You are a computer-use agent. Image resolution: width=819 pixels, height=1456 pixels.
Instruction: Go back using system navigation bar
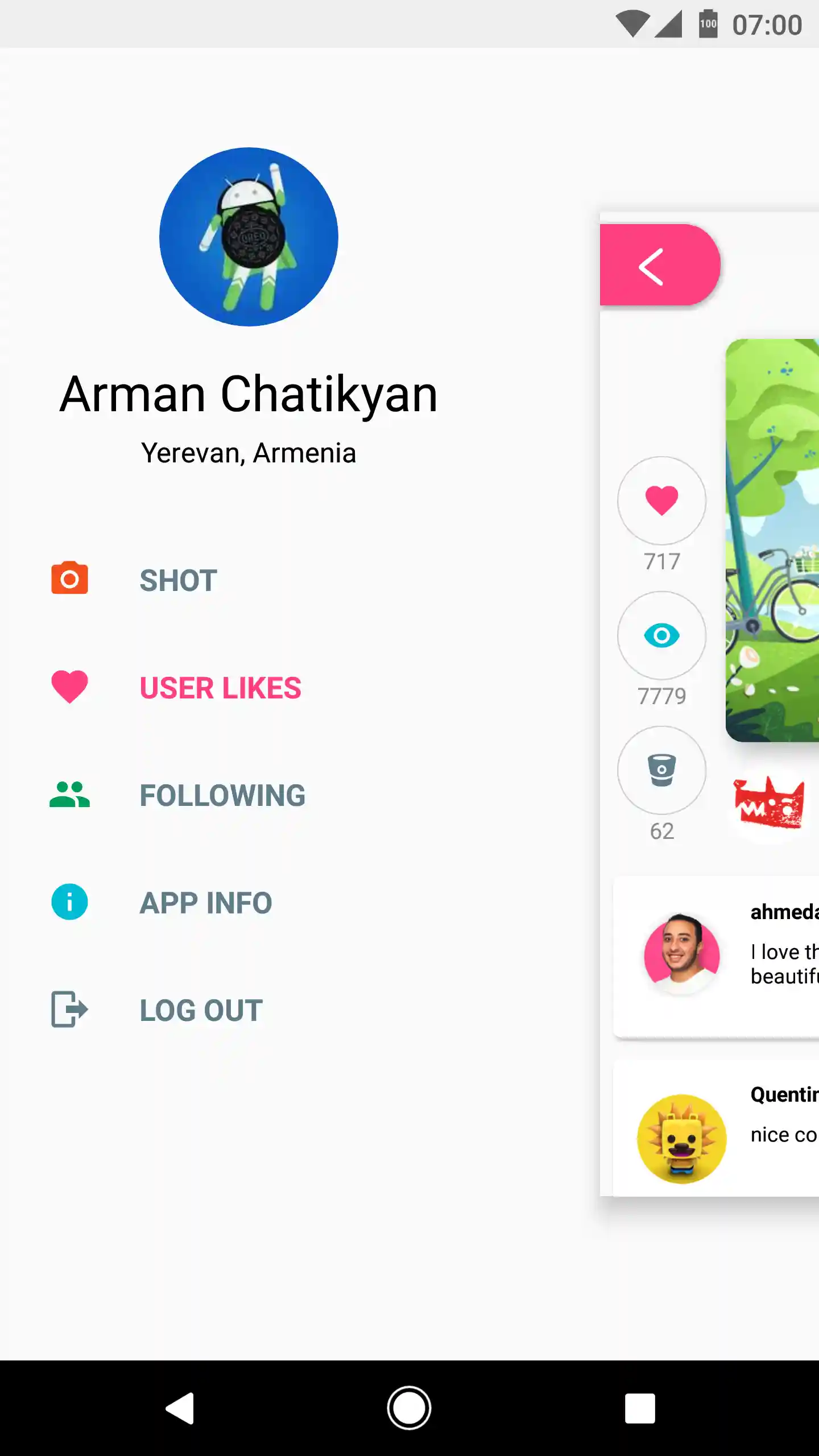(180, 1408)
